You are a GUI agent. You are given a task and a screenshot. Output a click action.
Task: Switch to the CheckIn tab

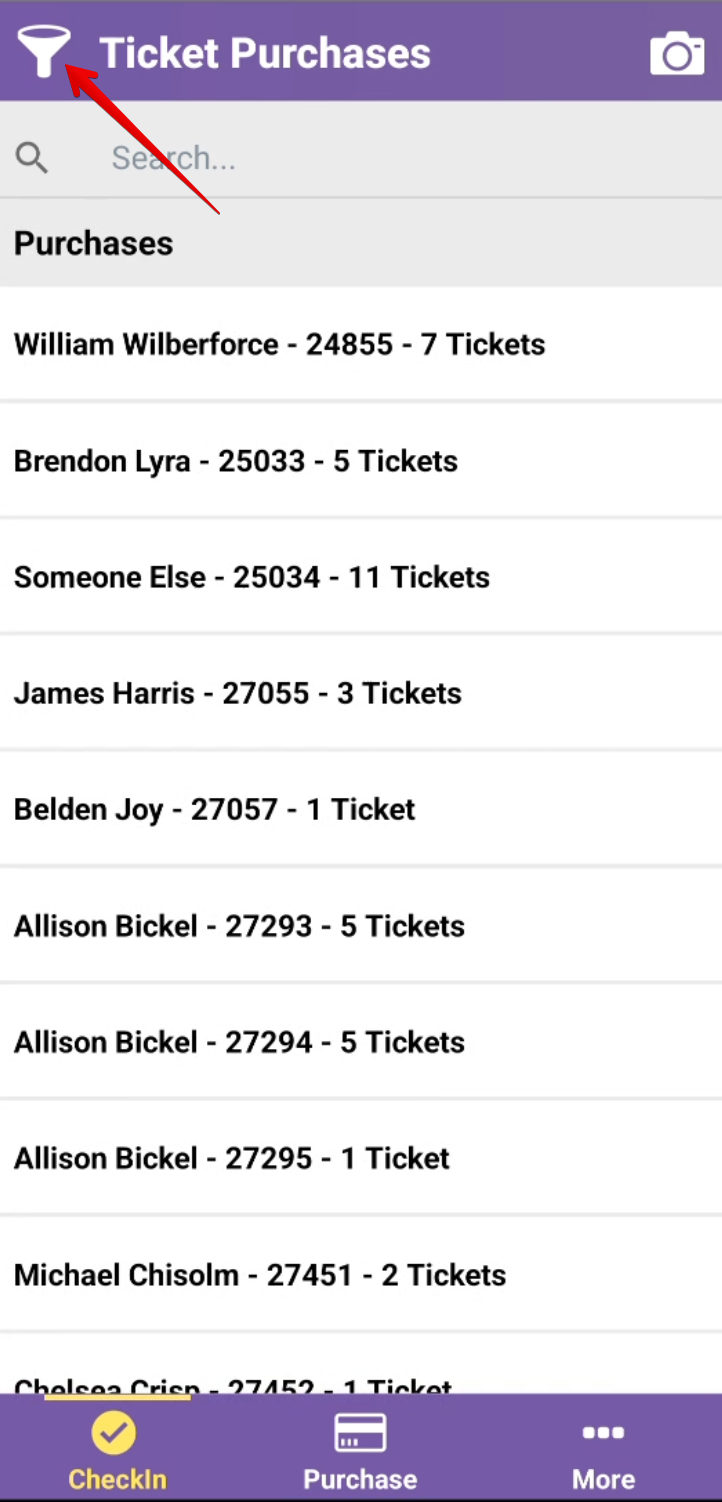click(x=117, y=1449)
